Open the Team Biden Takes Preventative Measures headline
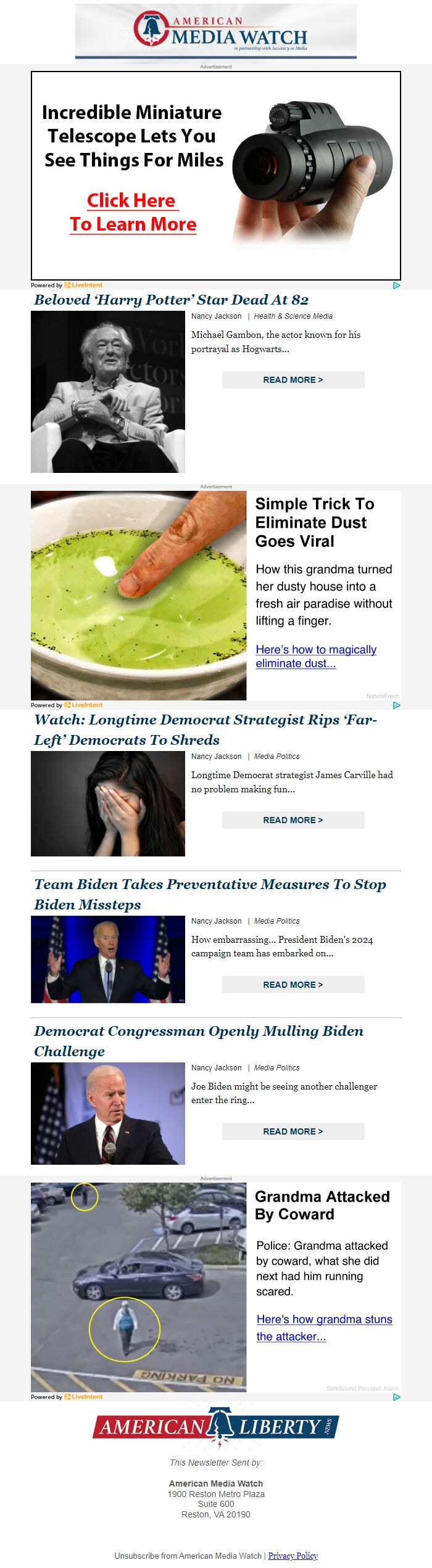 [x=210, y=894]
